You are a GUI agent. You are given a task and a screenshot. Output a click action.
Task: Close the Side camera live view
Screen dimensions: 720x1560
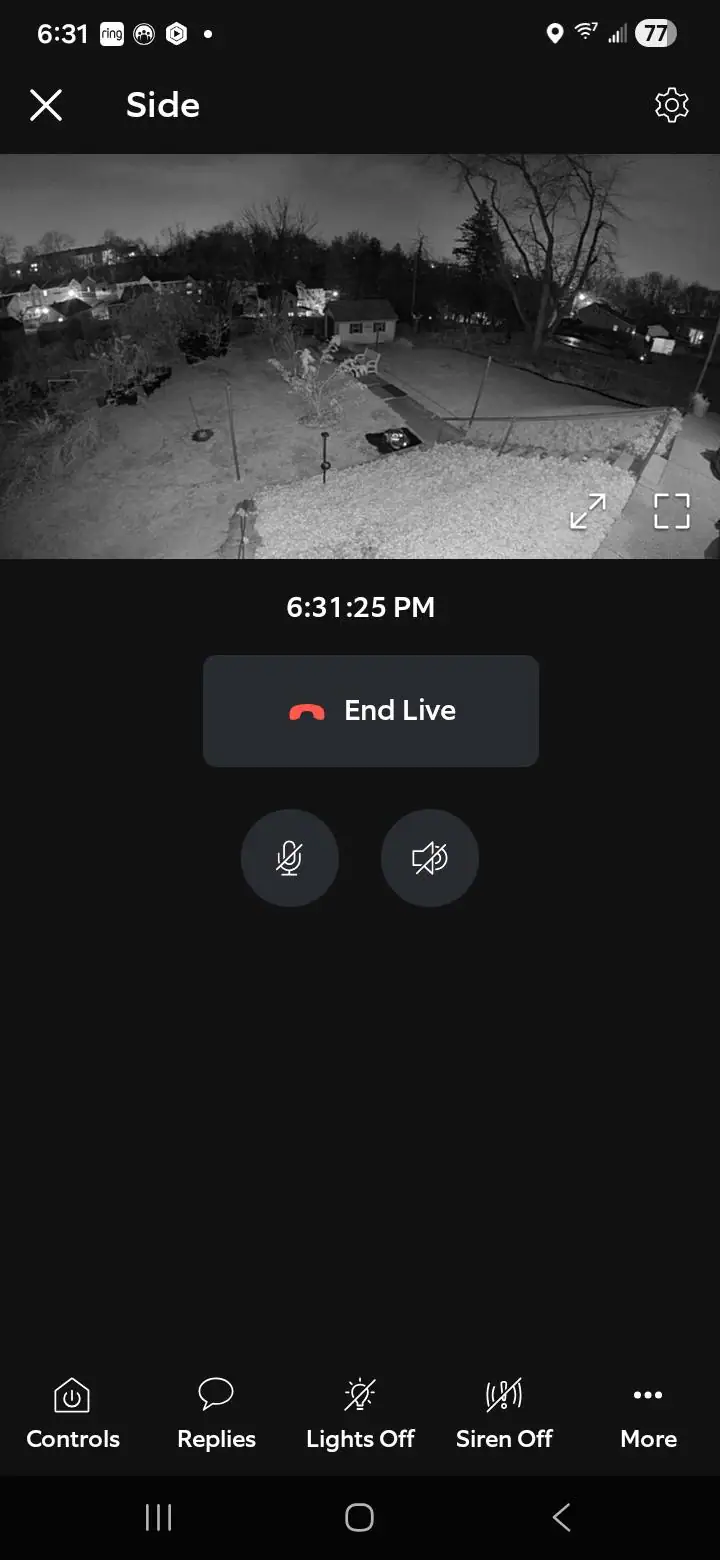pyautogui.click(x=46, y=105)
